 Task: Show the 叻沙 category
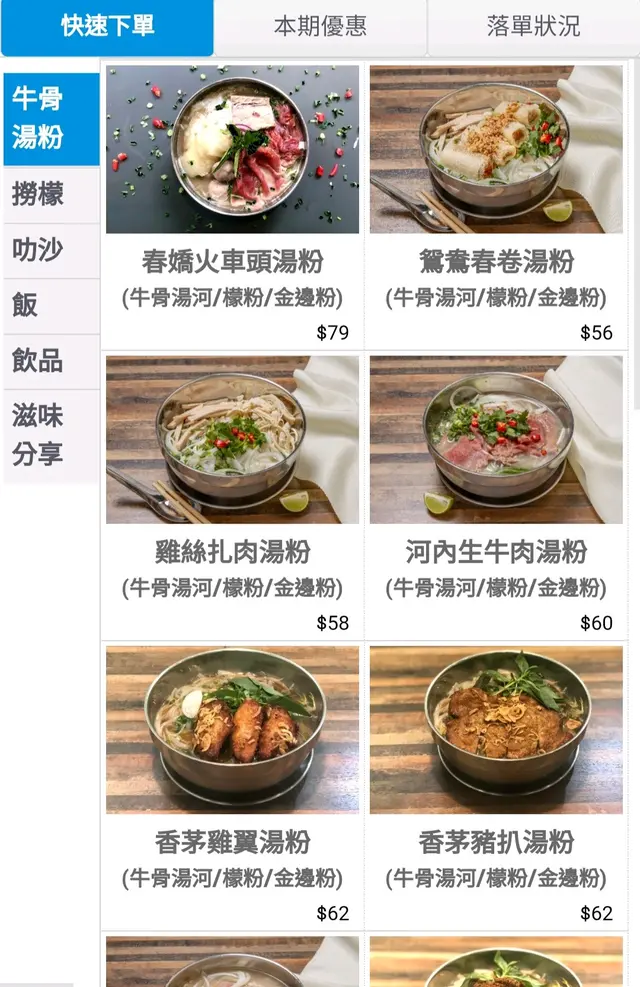(x=51, y=250)
